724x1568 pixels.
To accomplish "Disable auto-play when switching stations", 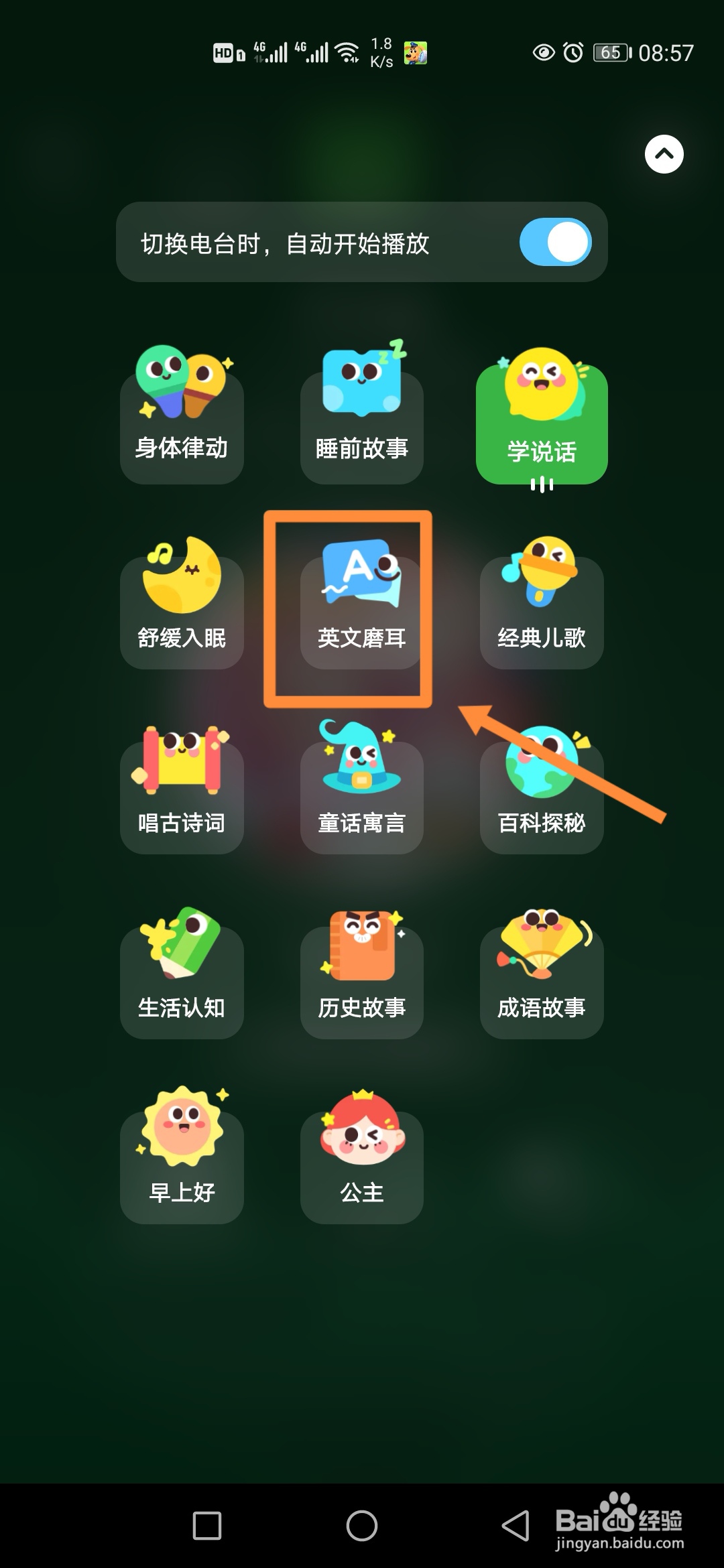I will click(555, 243).
